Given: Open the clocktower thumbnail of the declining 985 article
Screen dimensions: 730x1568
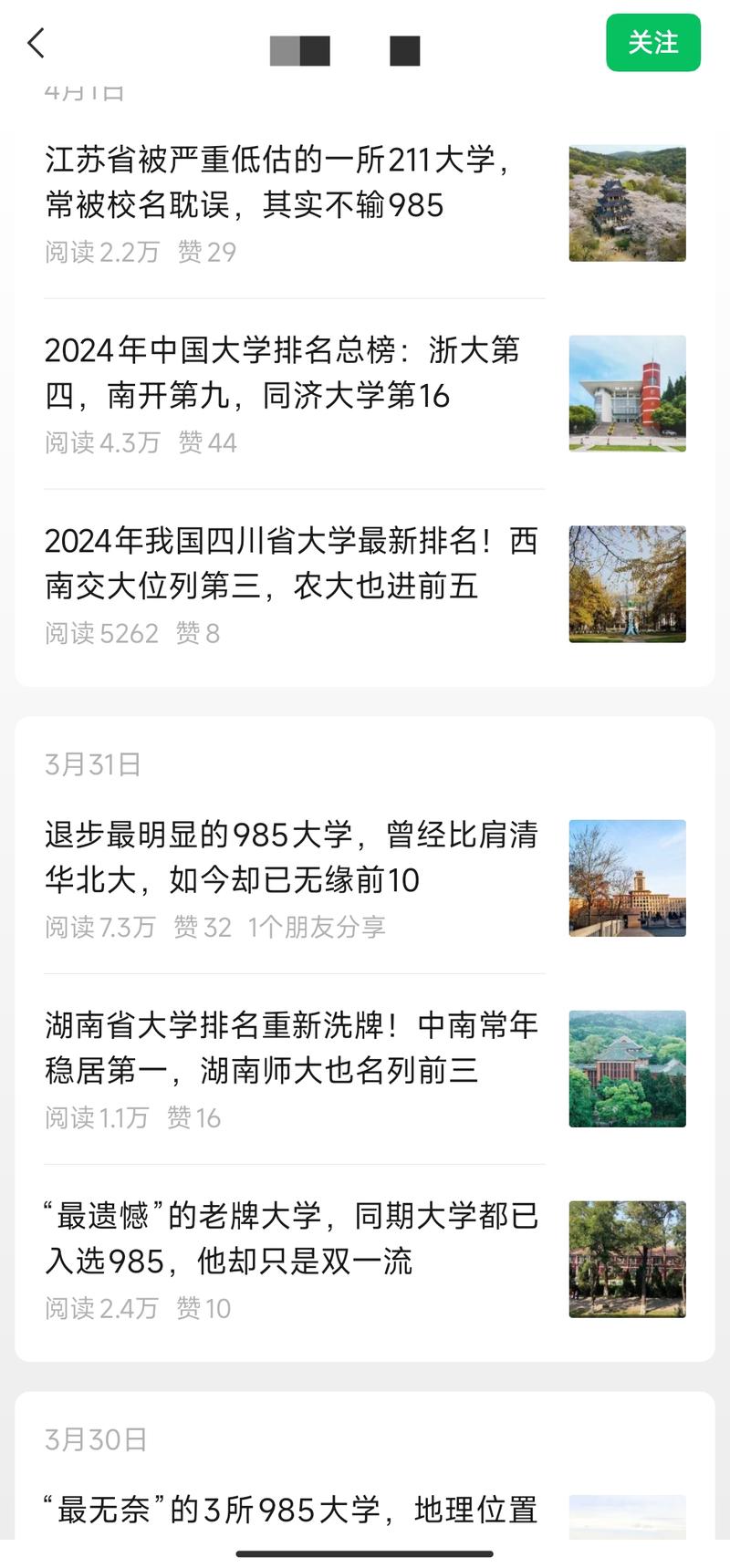Looking at the screenshot, I should coord(627,878).
